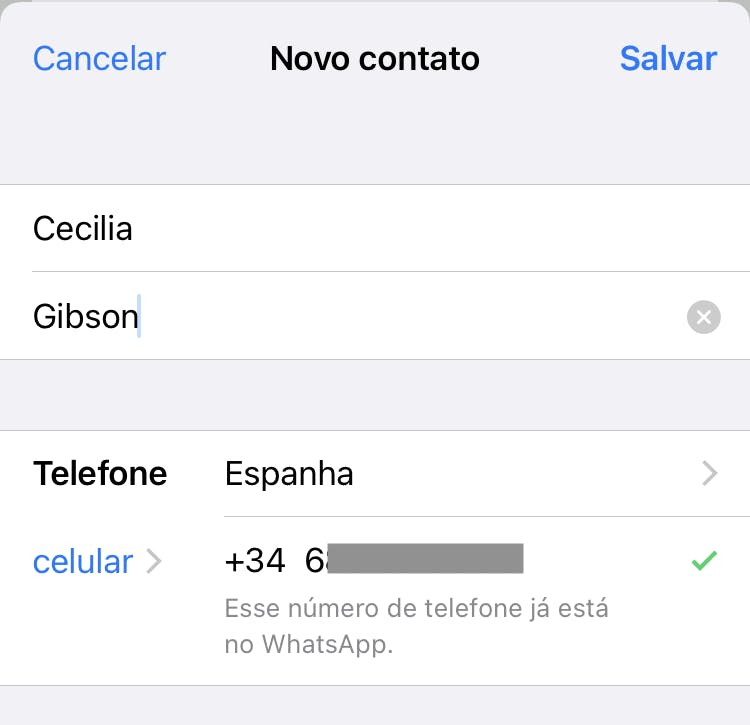The width and height of the screenshot is (750, 725).
Task: Edit the +34 phone number field
Action: pyautogui.click(x=420, y=560)
